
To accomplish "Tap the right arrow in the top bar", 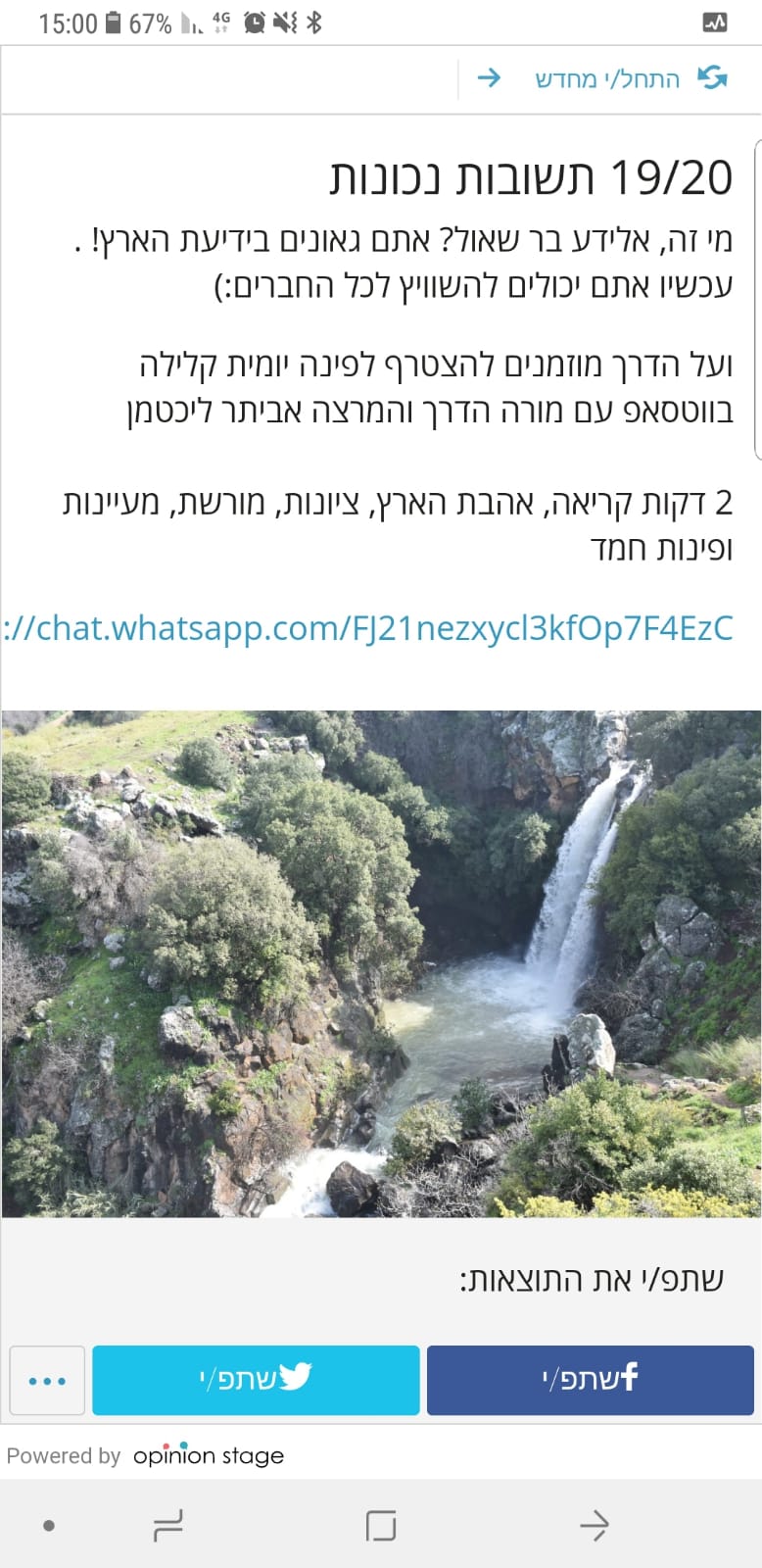I will tap(489, 77).
